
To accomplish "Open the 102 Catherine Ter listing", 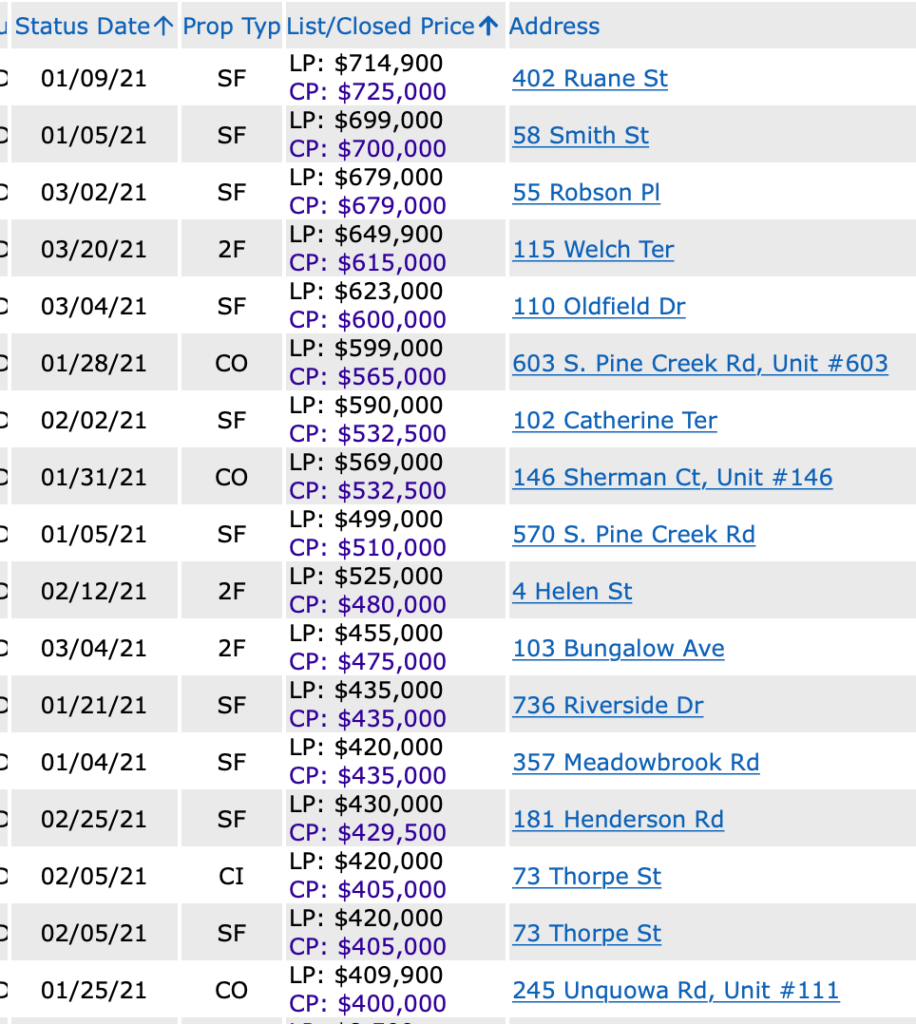I will (x=615, y=421).
